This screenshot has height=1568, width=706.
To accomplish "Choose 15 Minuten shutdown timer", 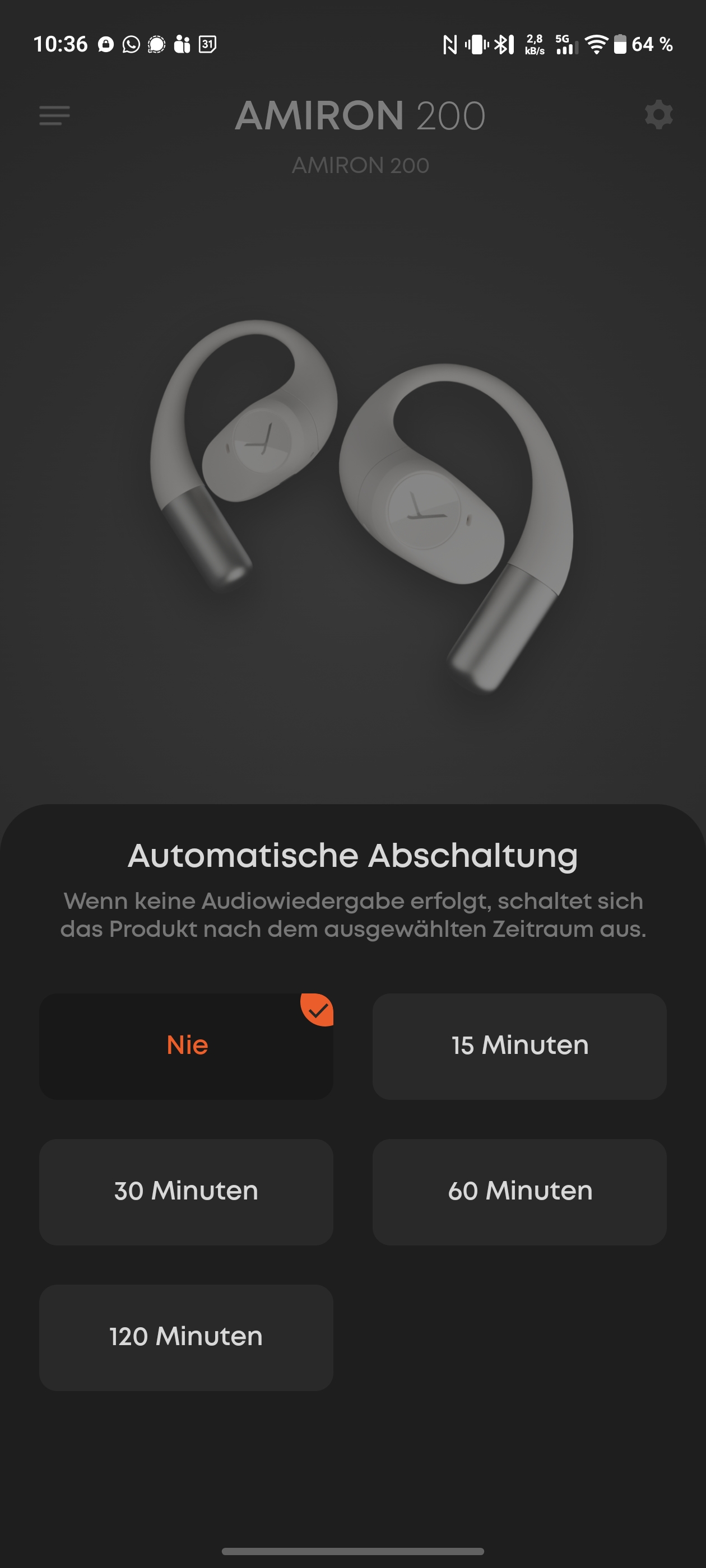I will [x=519, y=1046].
